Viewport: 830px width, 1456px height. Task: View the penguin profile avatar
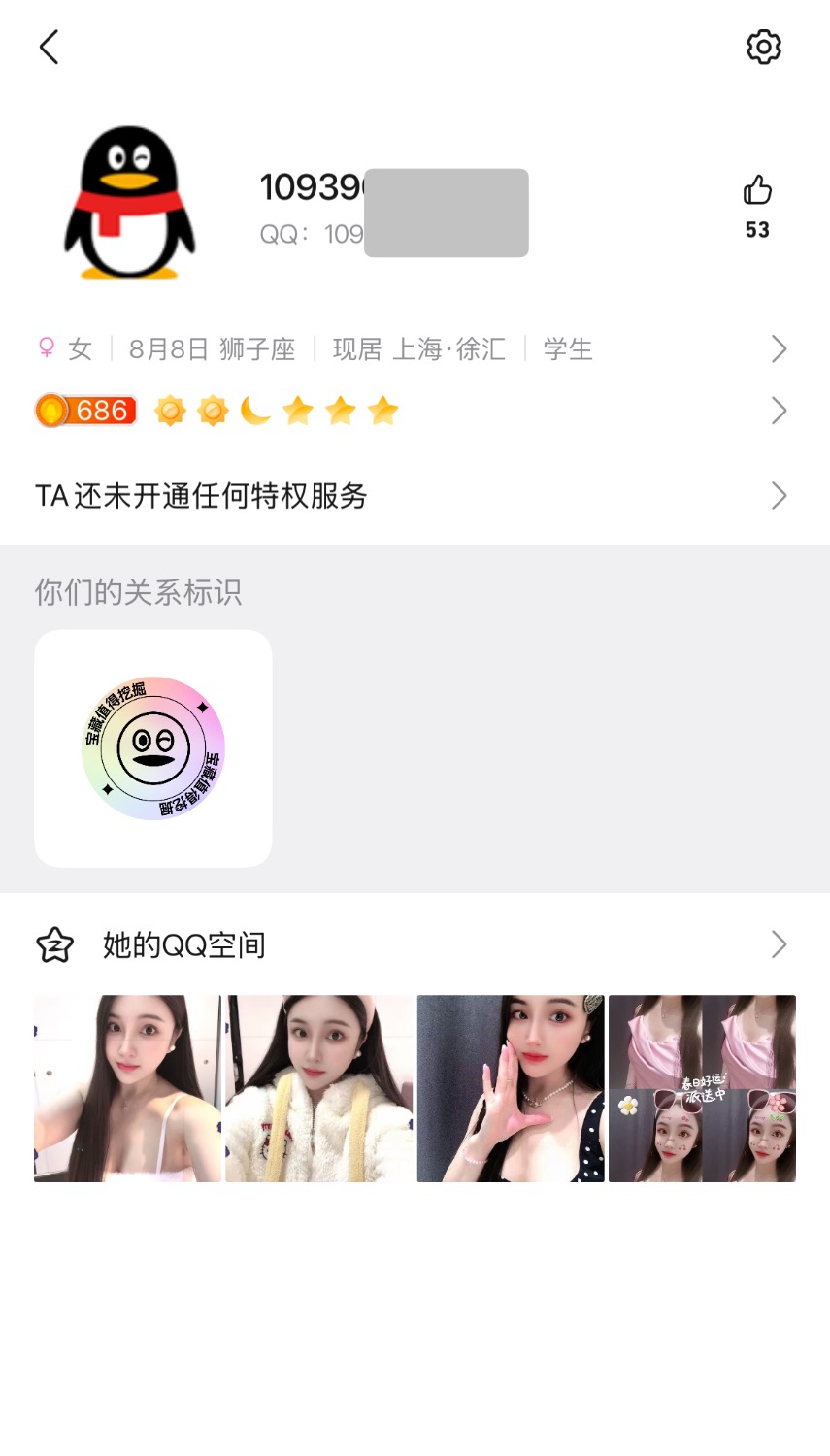pos(129,203)
